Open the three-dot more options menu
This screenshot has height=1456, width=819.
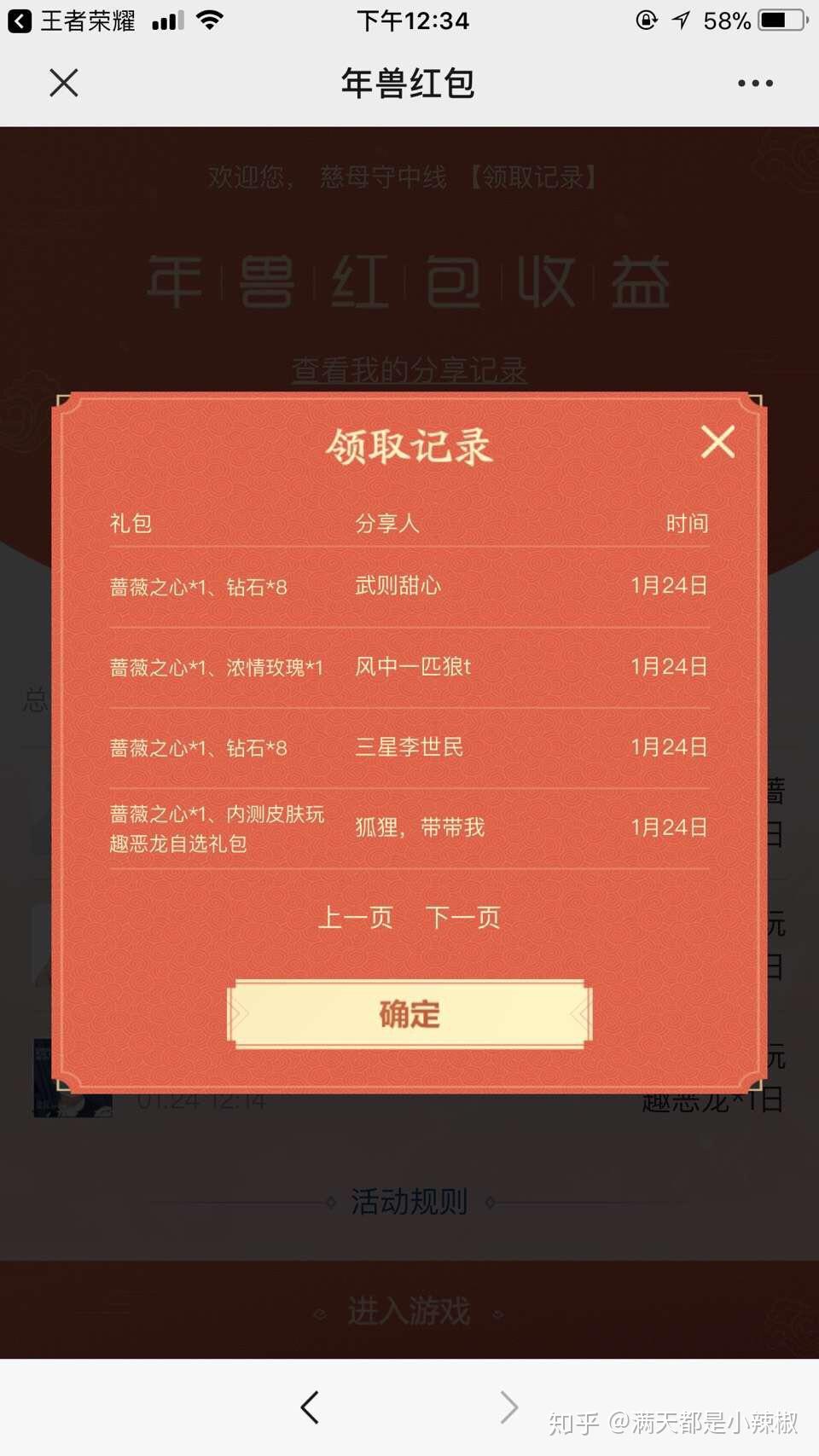pos(755,83)
